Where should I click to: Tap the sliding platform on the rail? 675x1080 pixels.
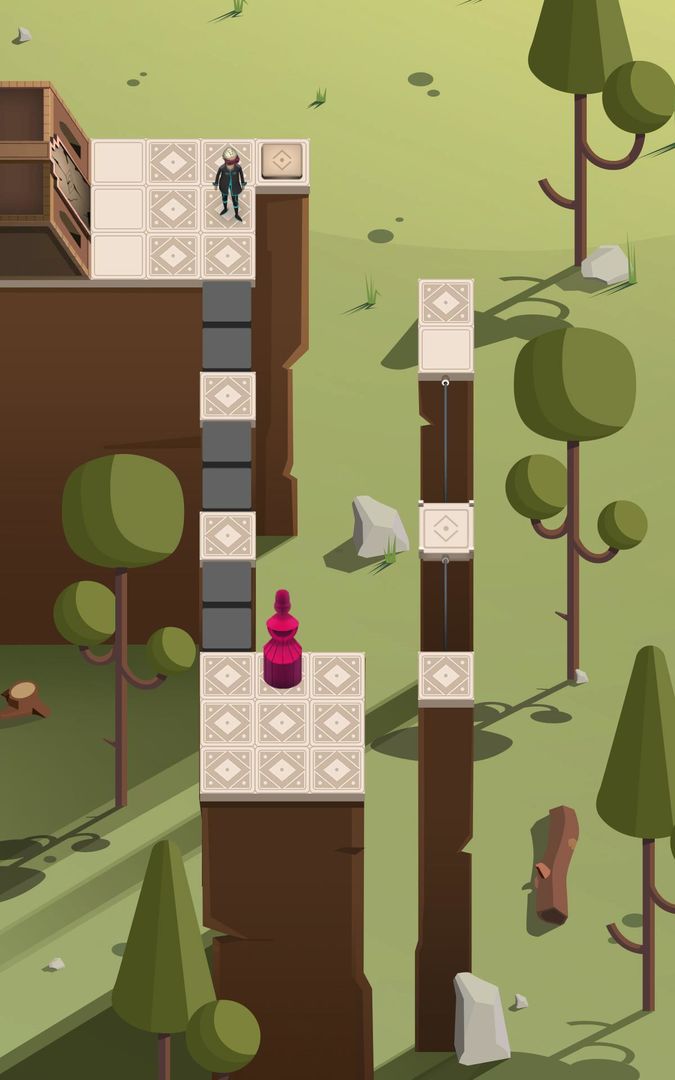446,528
